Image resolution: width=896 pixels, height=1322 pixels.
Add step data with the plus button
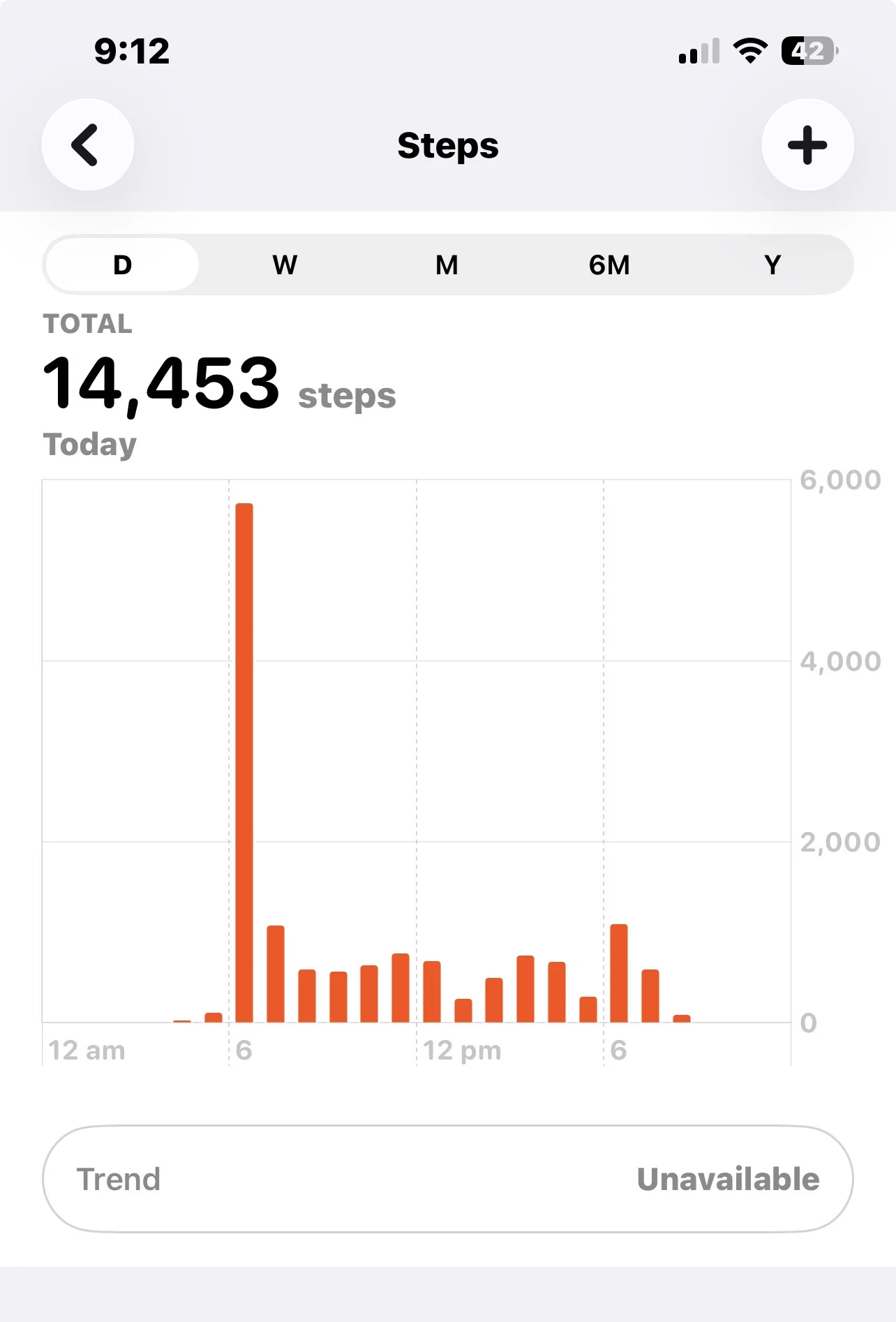pyautogui.click(x=807, y=144)
